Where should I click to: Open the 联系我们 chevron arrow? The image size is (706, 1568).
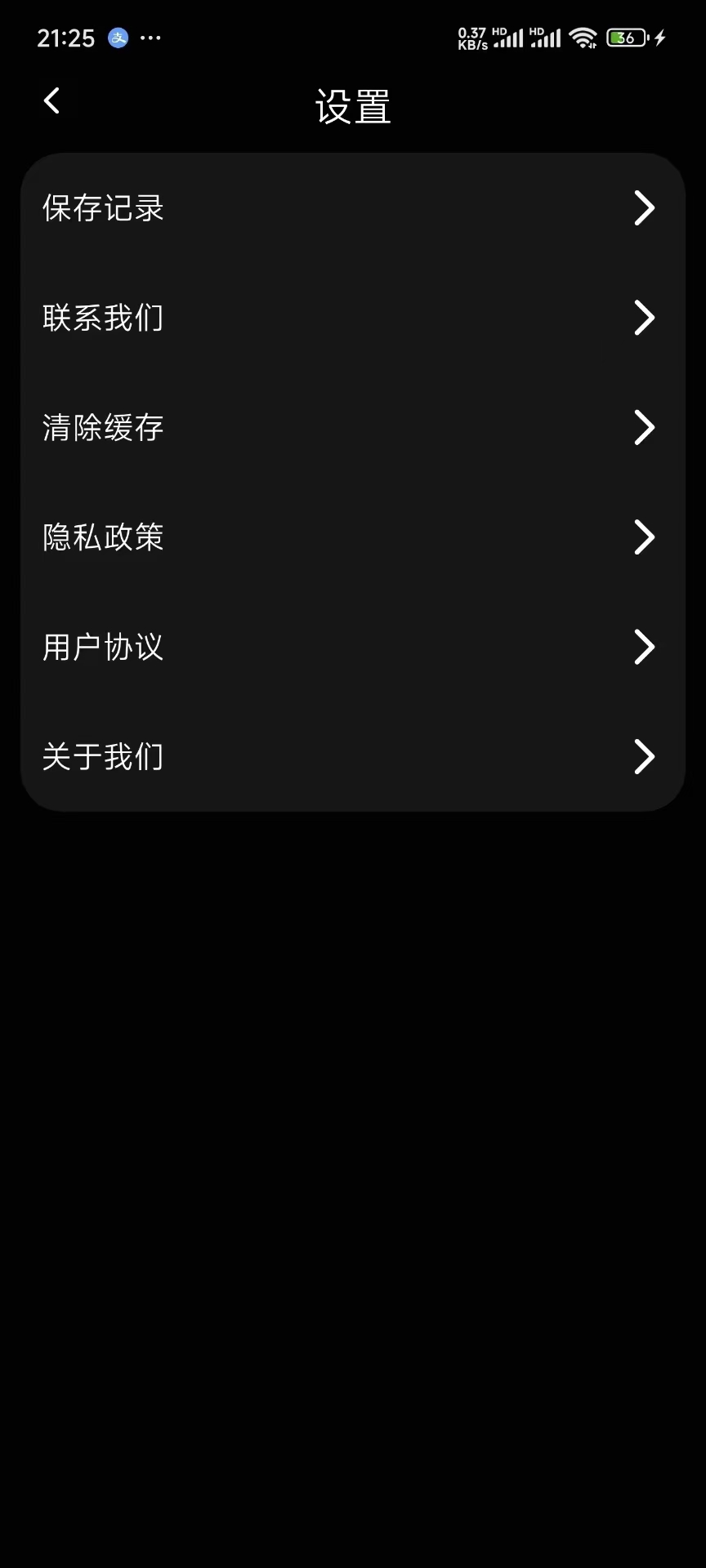[644, 318]
